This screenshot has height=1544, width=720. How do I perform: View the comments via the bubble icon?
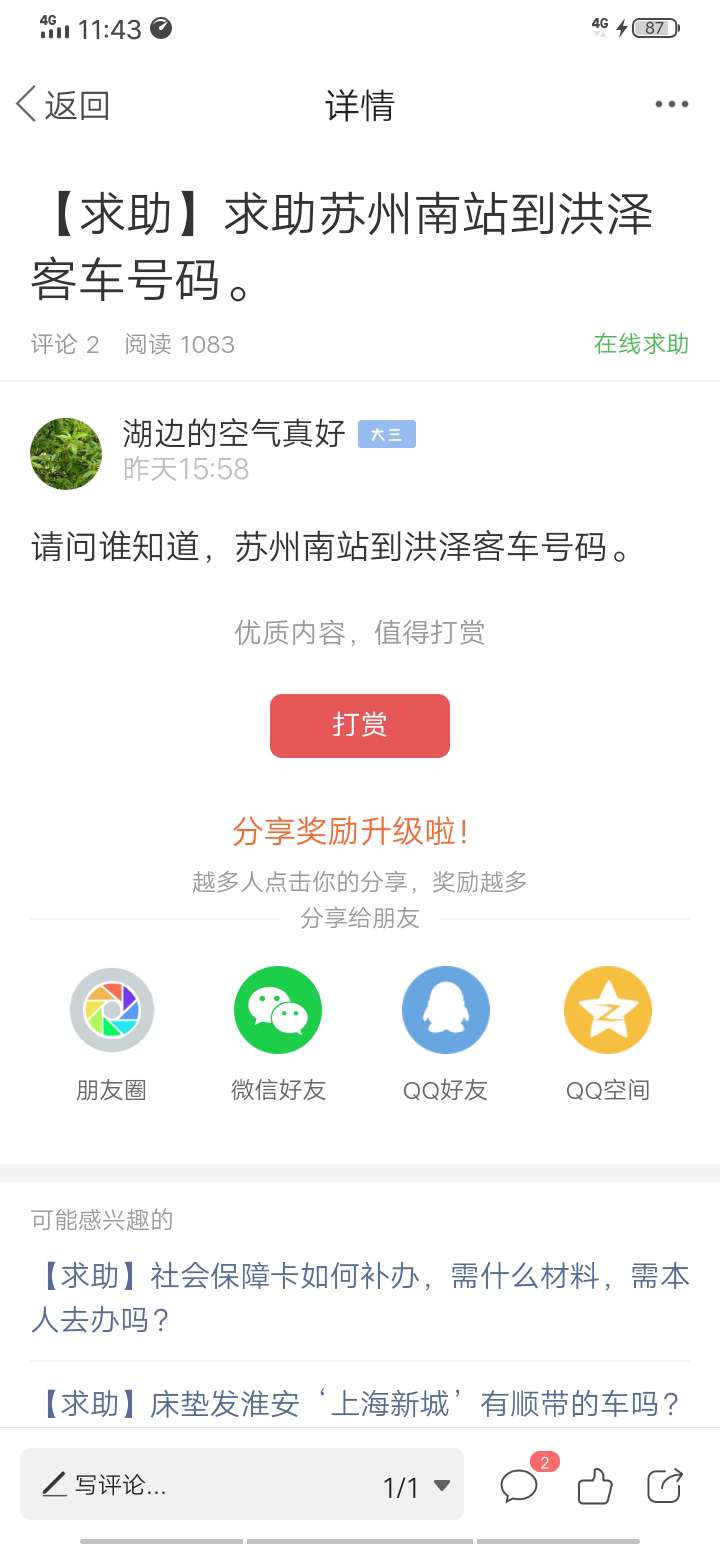tap(521, 1485)
